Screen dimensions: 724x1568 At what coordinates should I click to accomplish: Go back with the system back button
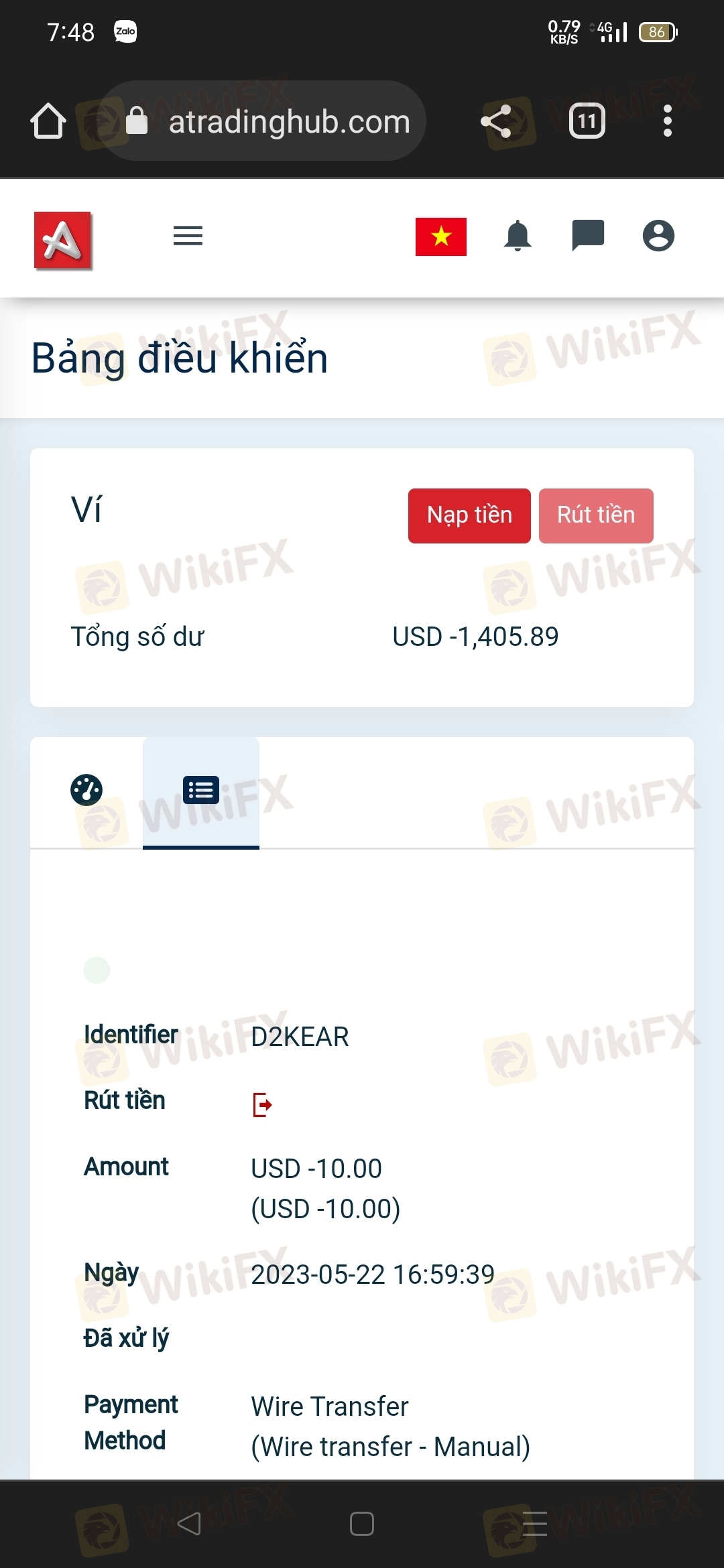tap(189, 1524)
